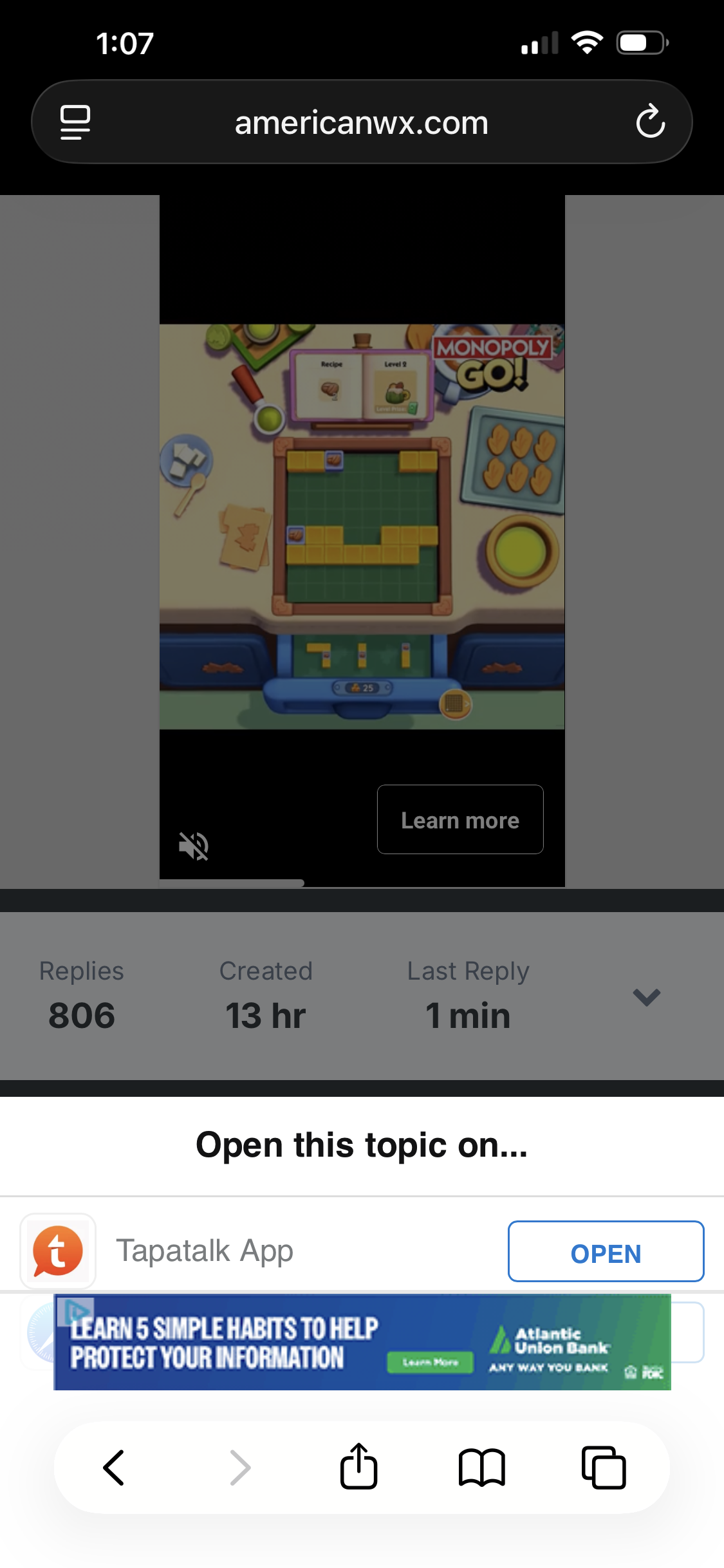Tap the americanwx.com address field
Viewport: 724px width, 1568px height.
coord(361,122)
